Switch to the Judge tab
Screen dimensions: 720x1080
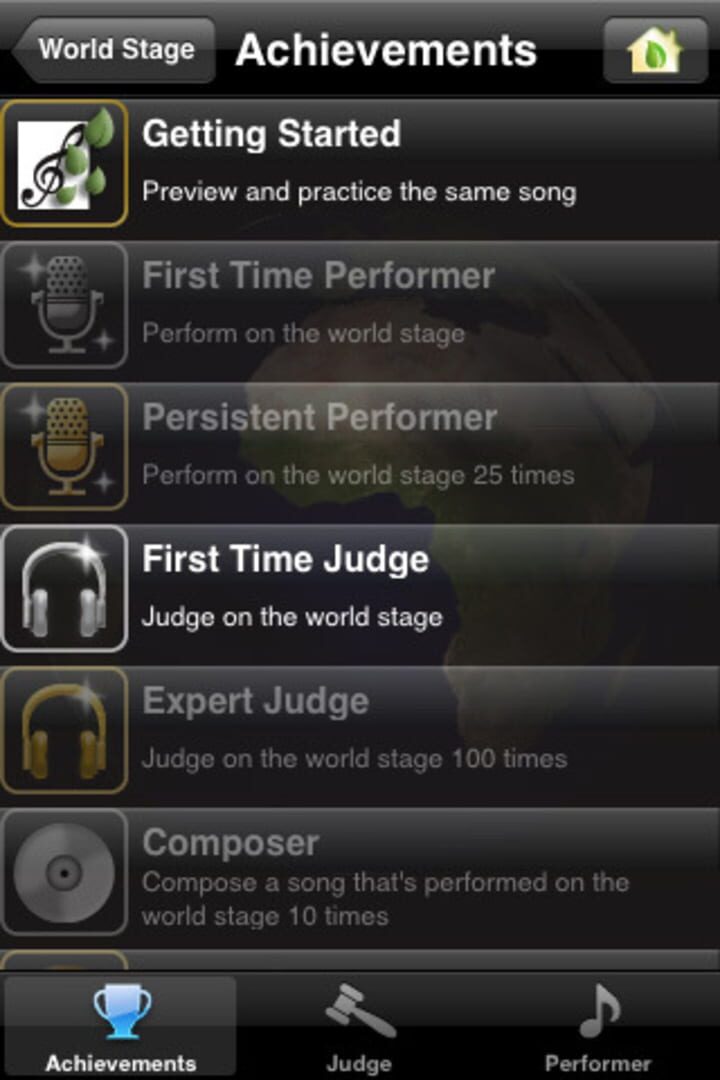[359, 1028]
